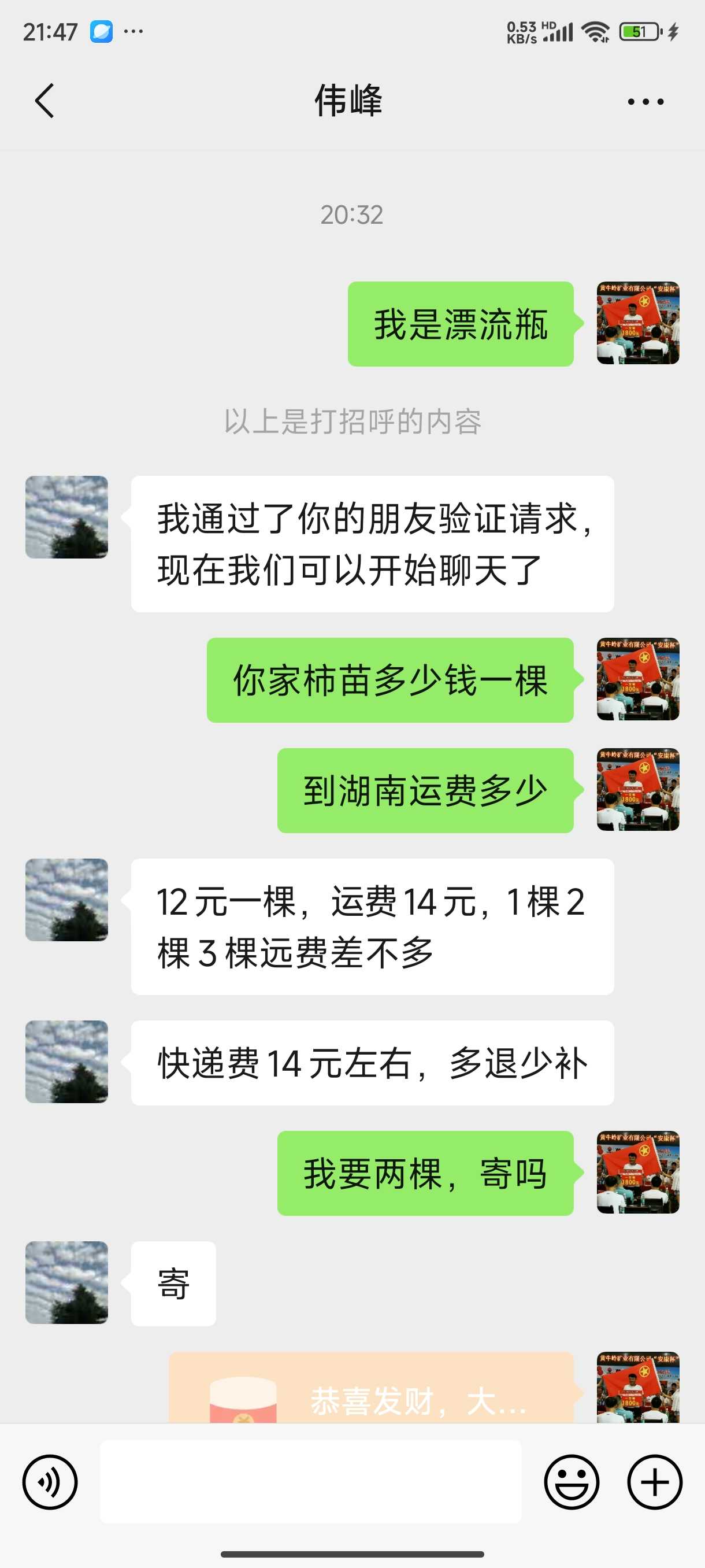Viewport: 705px width, 1568px height.
Task: Open the plus attachment menu
Action: pyautogui.click(x=655, y=1482)
